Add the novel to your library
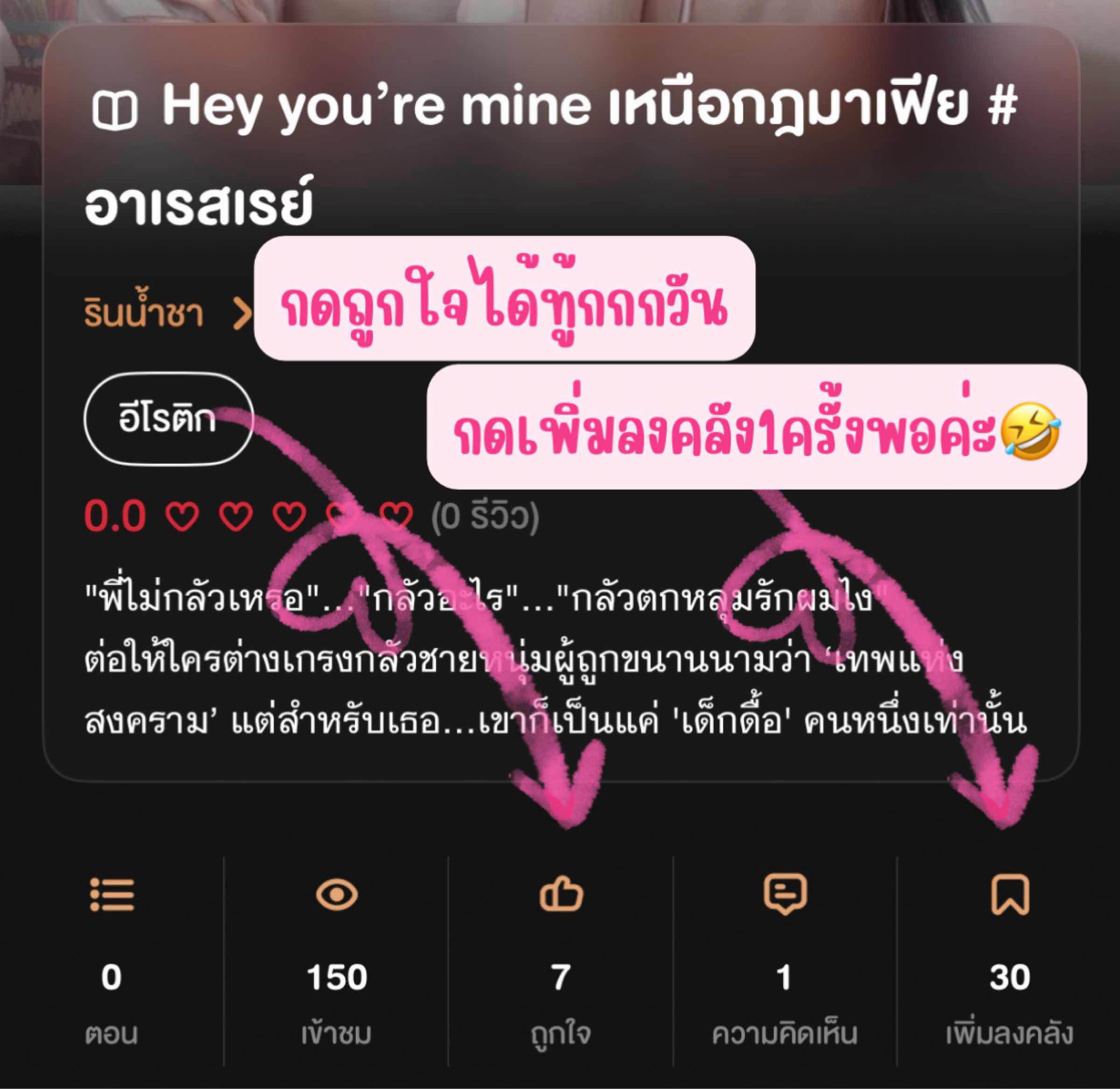 click(x=1009, y=896)
